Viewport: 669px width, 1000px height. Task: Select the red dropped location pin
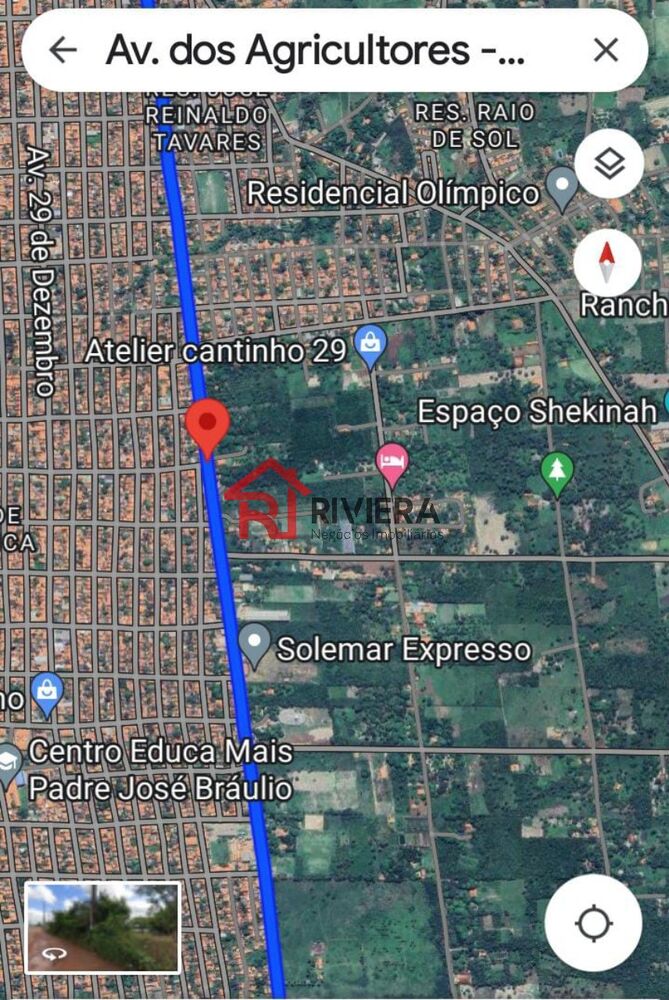[208, 427]
